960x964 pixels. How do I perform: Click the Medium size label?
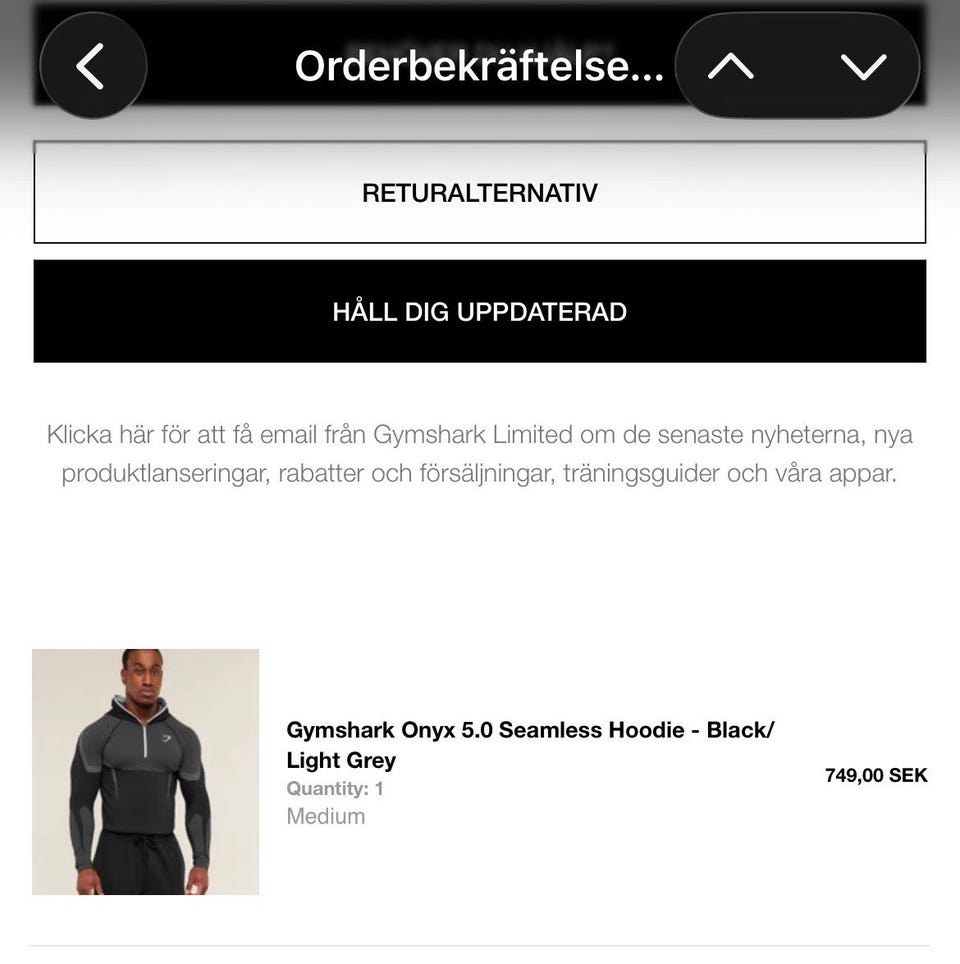pos(324,817)
